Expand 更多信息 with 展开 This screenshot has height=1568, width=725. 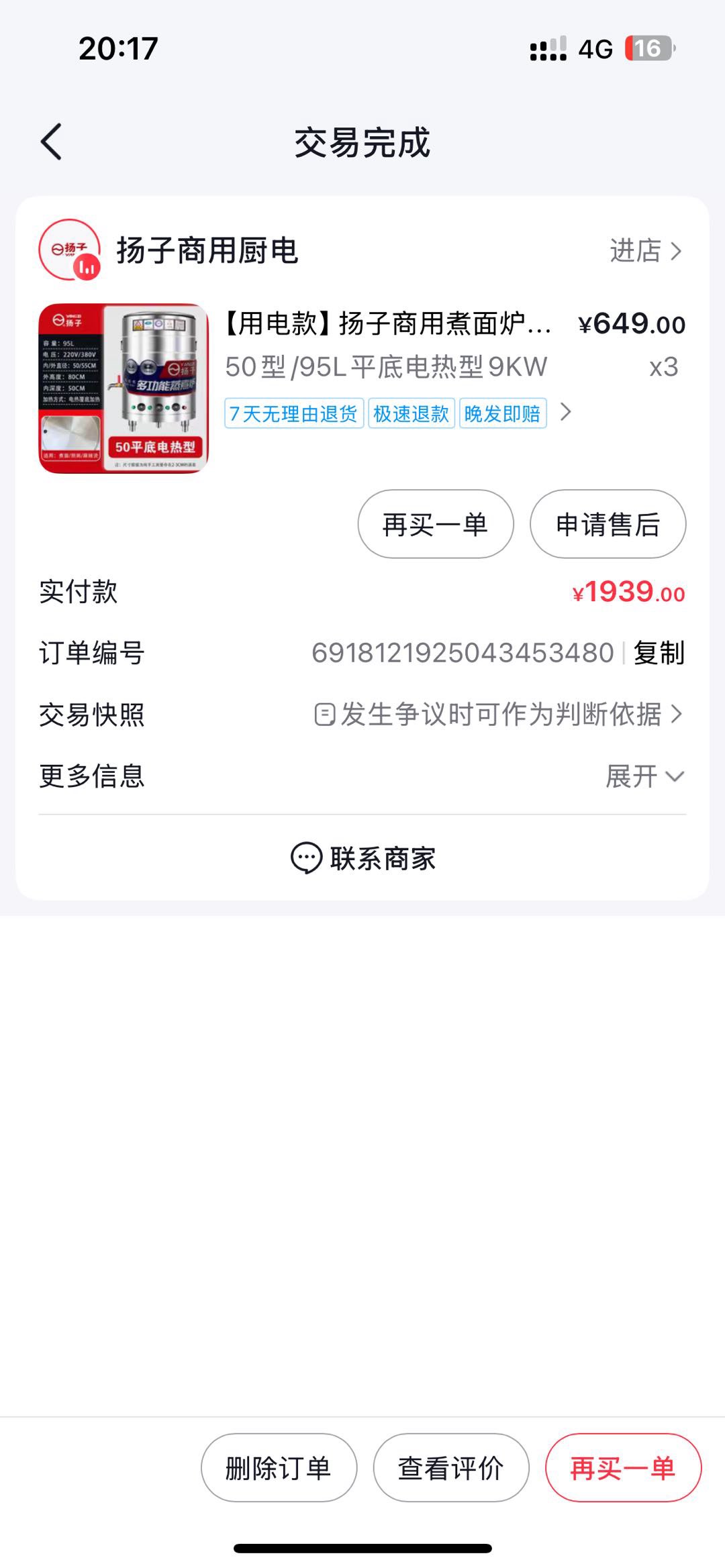[x=643, y=776]
